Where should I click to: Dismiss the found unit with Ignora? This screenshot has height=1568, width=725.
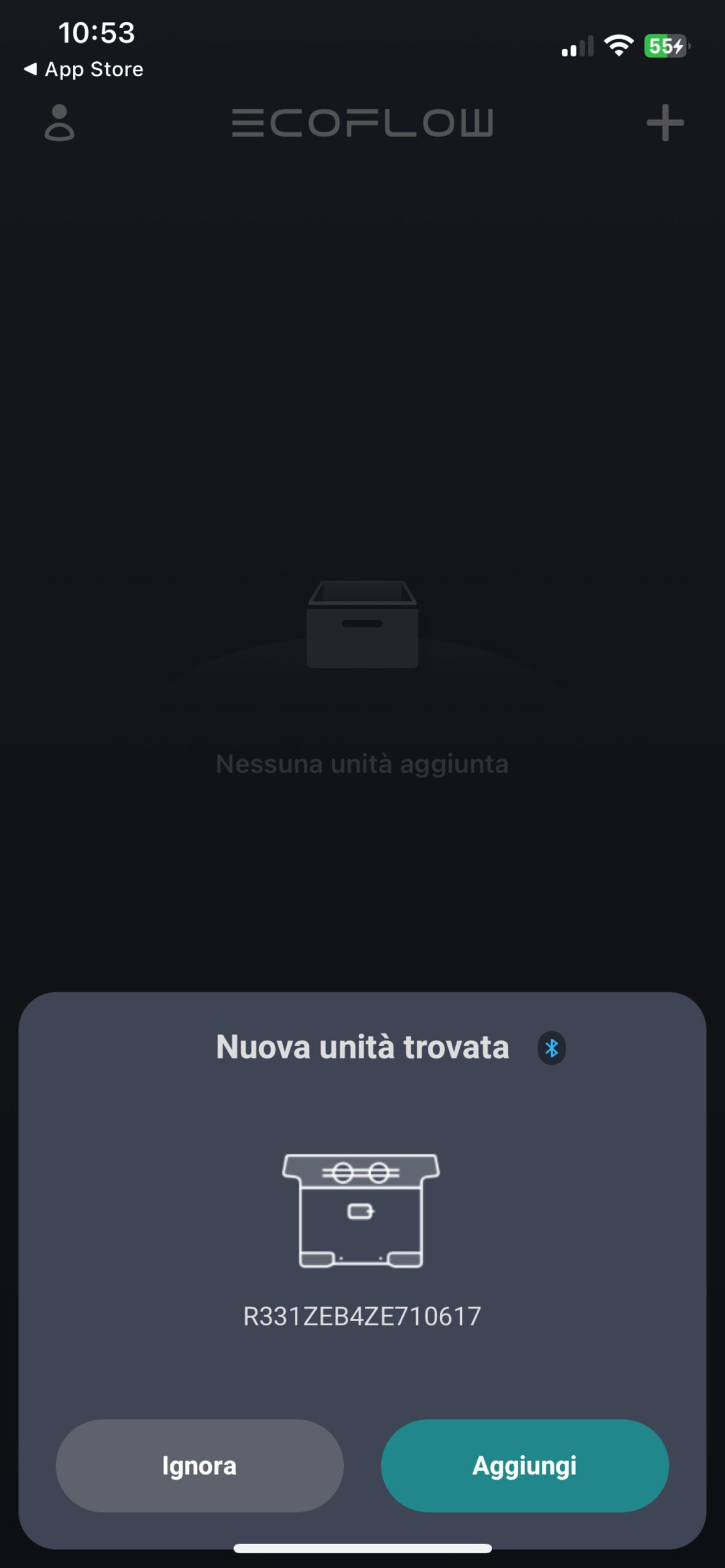(x=199, y=1466)
